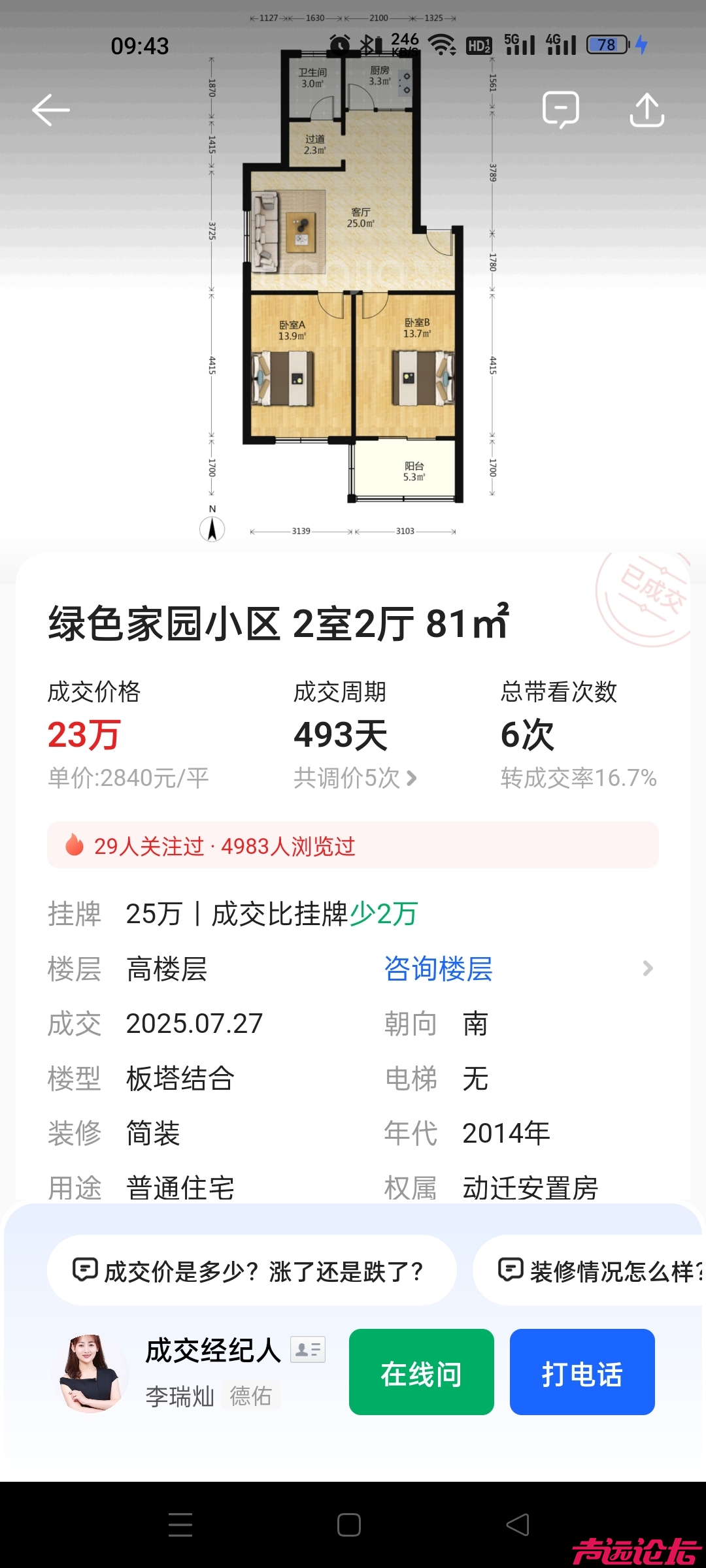View the agent's business card icon
This screenshot has height=1568, width=706.
point(307,1350)
